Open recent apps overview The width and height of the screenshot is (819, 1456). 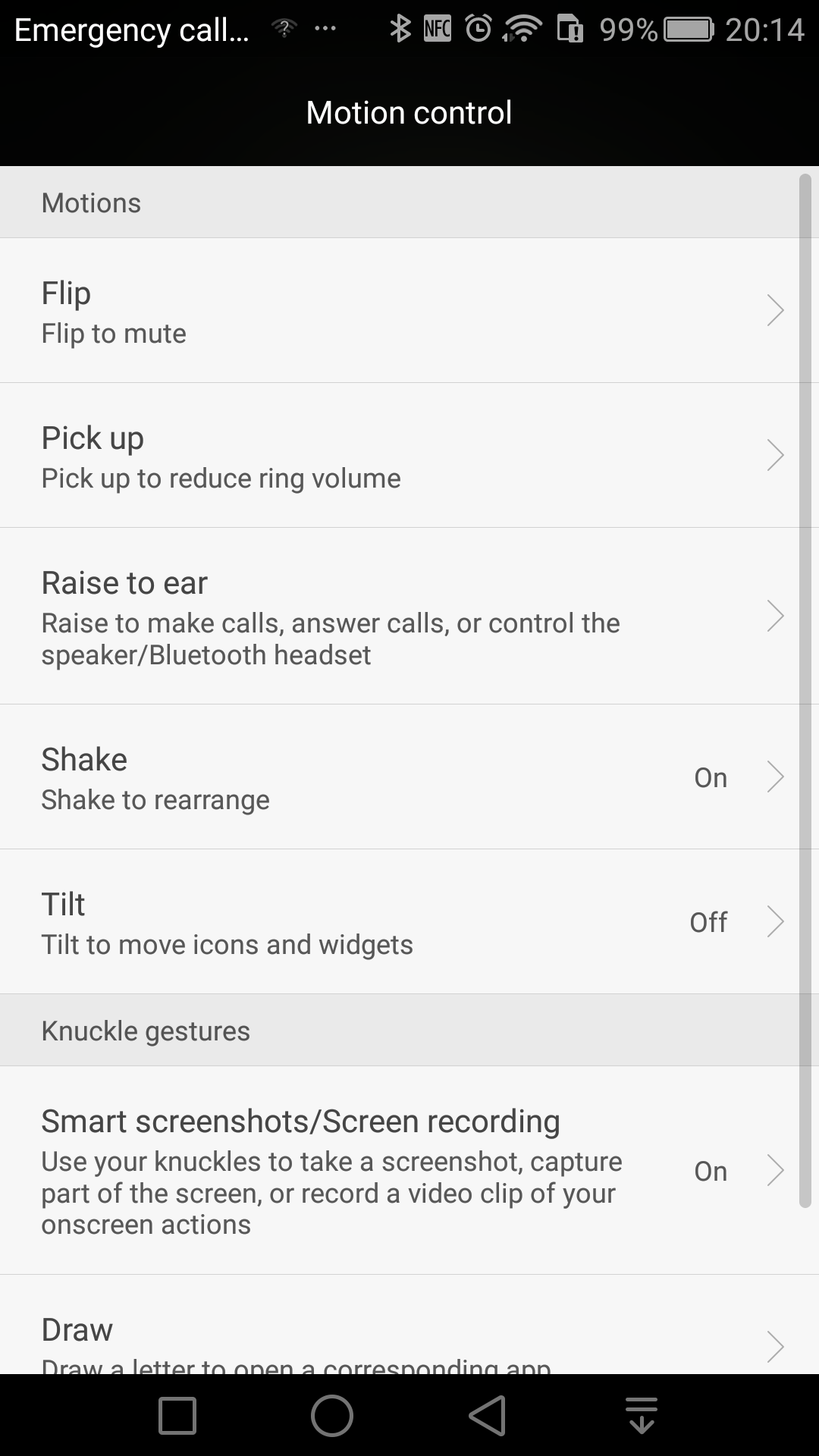pos(177,1416)
